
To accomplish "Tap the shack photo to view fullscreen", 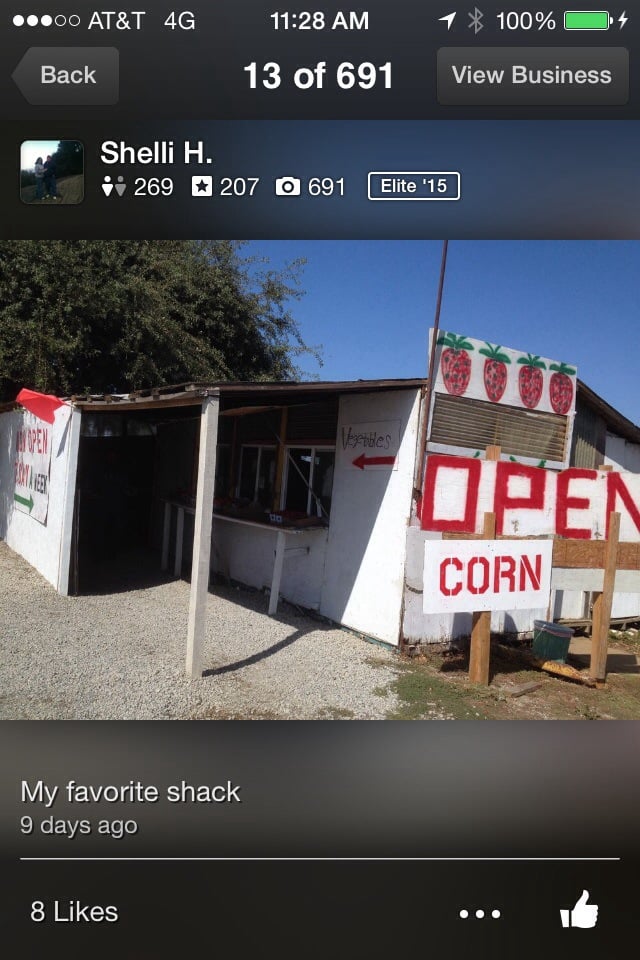I will coord(320,480).
